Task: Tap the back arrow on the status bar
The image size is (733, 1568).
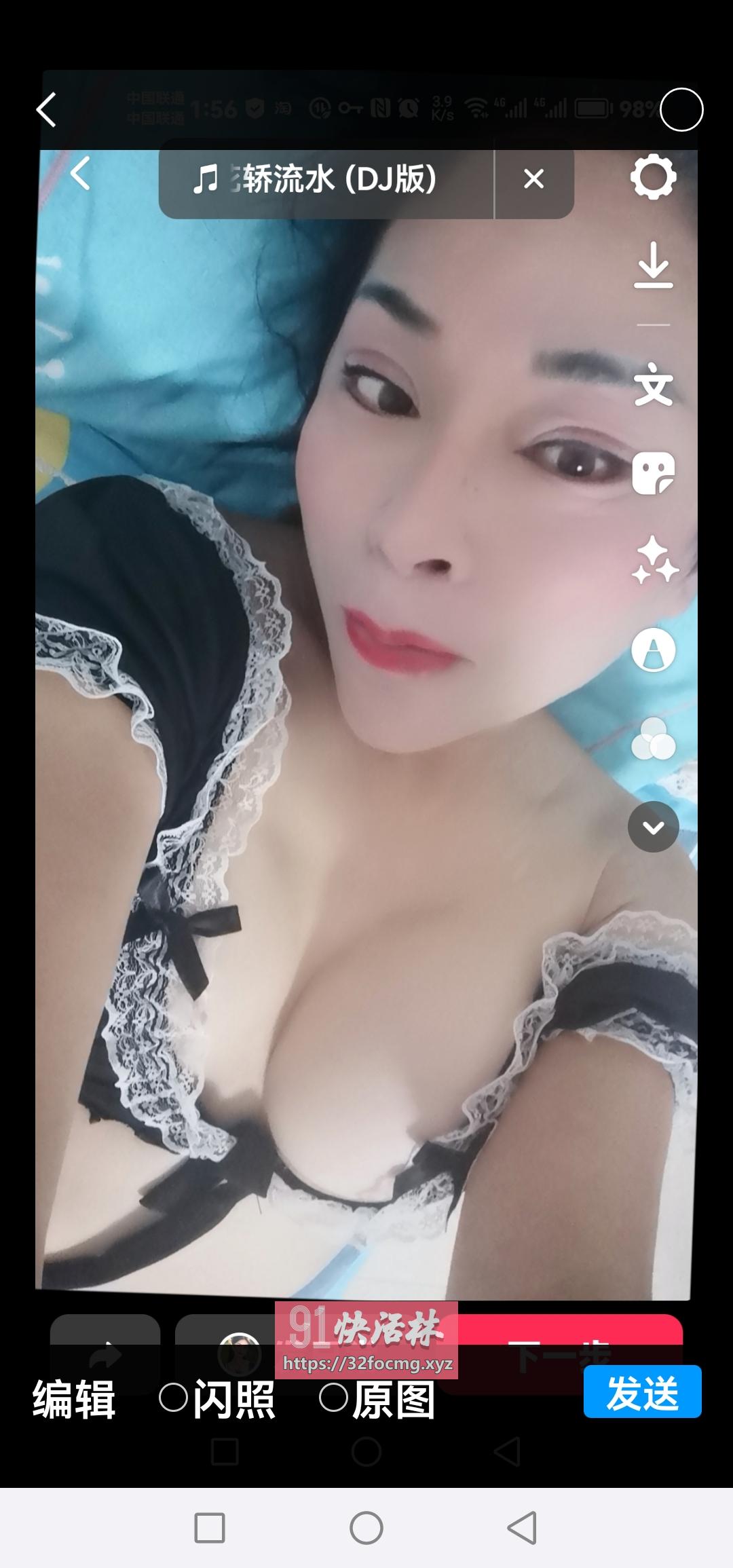Action: 45,109
